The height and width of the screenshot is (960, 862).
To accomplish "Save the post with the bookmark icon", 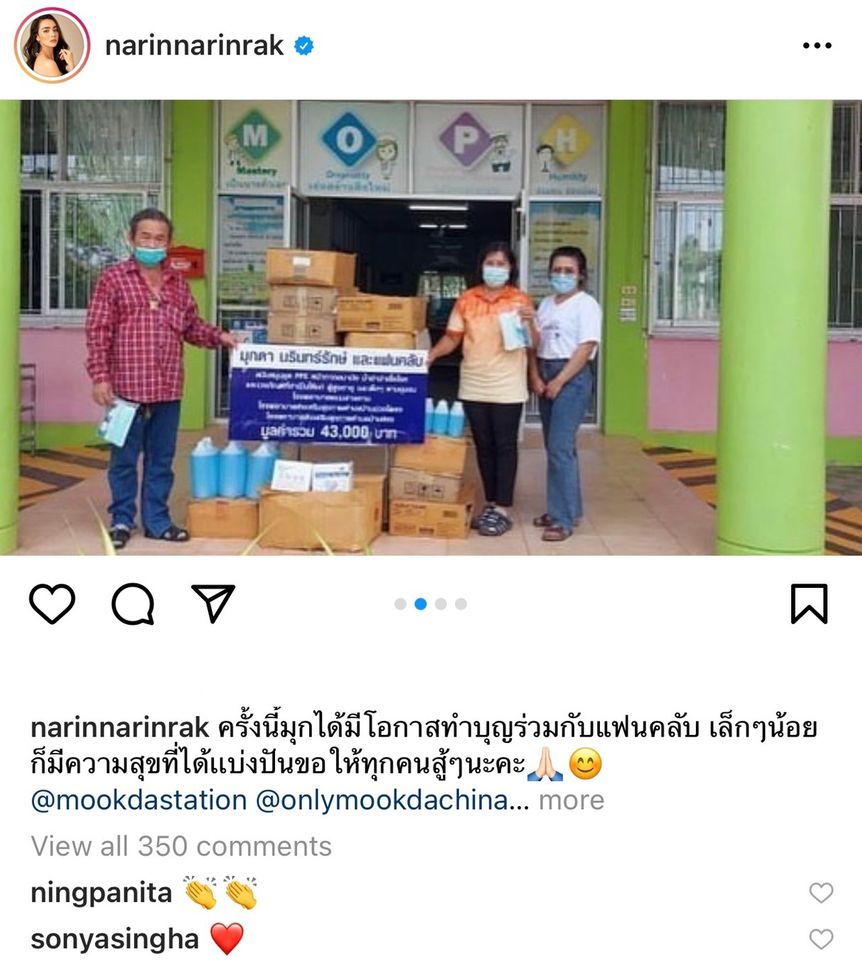I will point(808,603).
